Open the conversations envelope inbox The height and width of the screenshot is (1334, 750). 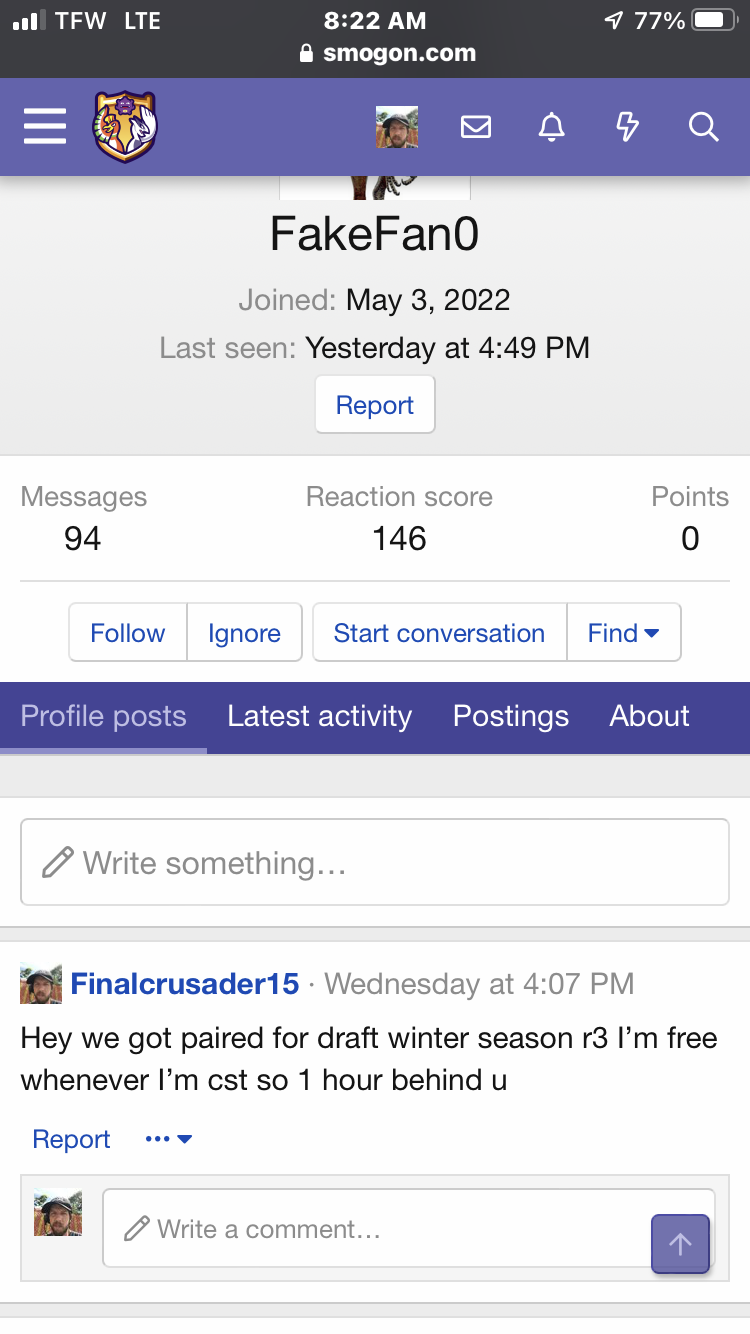(x=475, y=127)
